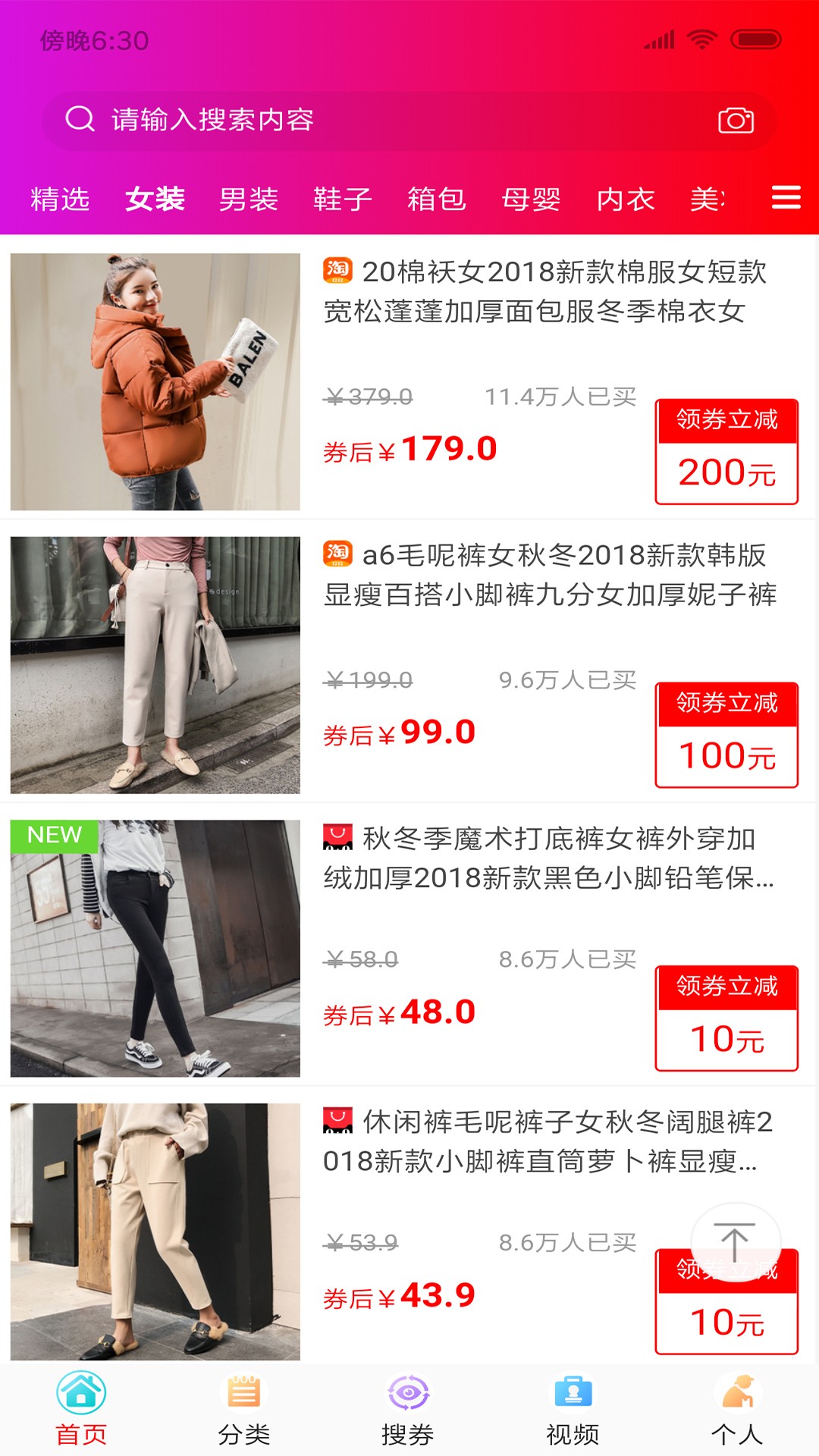
Task: Claim the 200元 coupon
Action: 726,452
